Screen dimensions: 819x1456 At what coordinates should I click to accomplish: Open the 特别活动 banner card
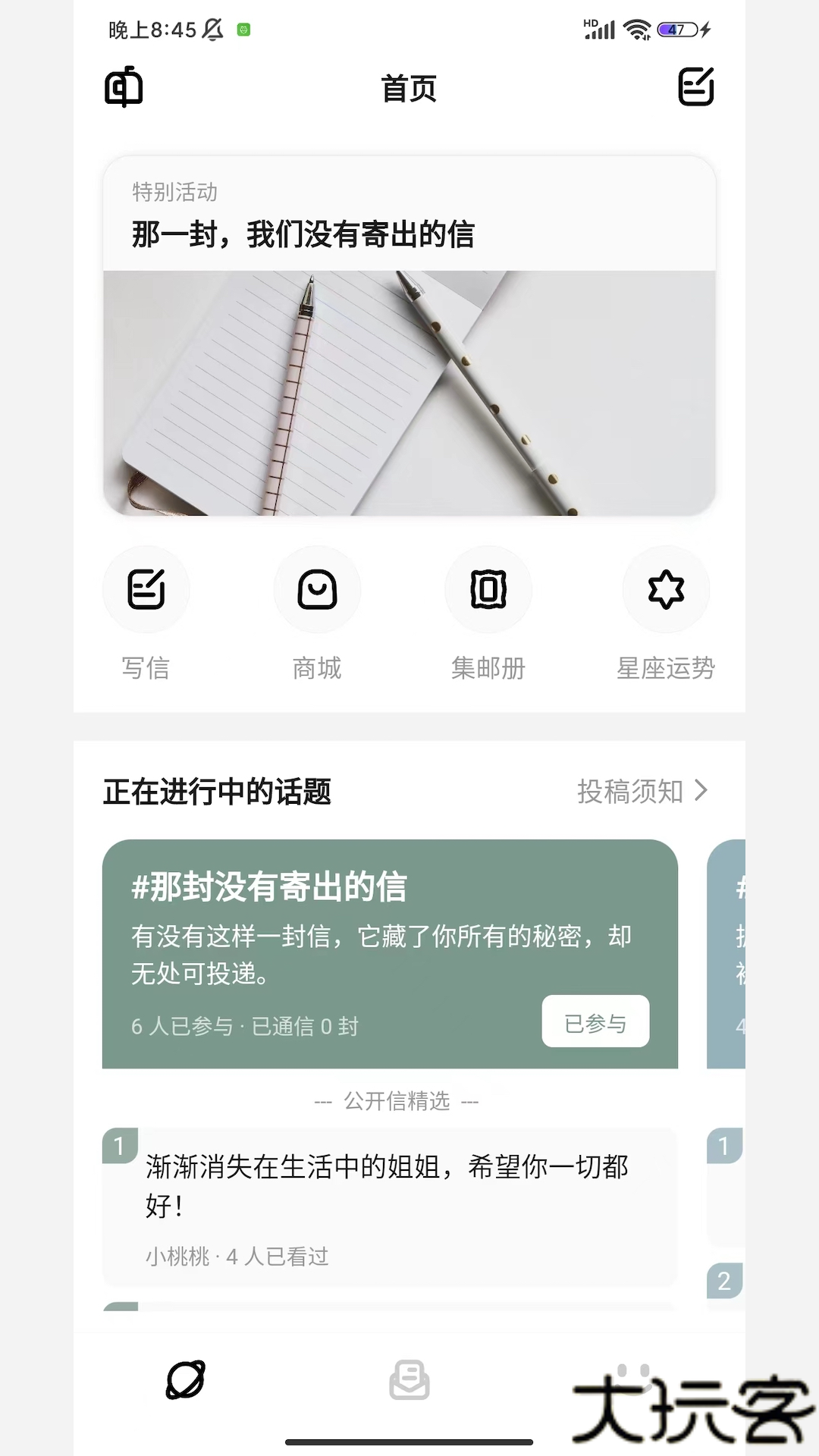coord(409,334)
